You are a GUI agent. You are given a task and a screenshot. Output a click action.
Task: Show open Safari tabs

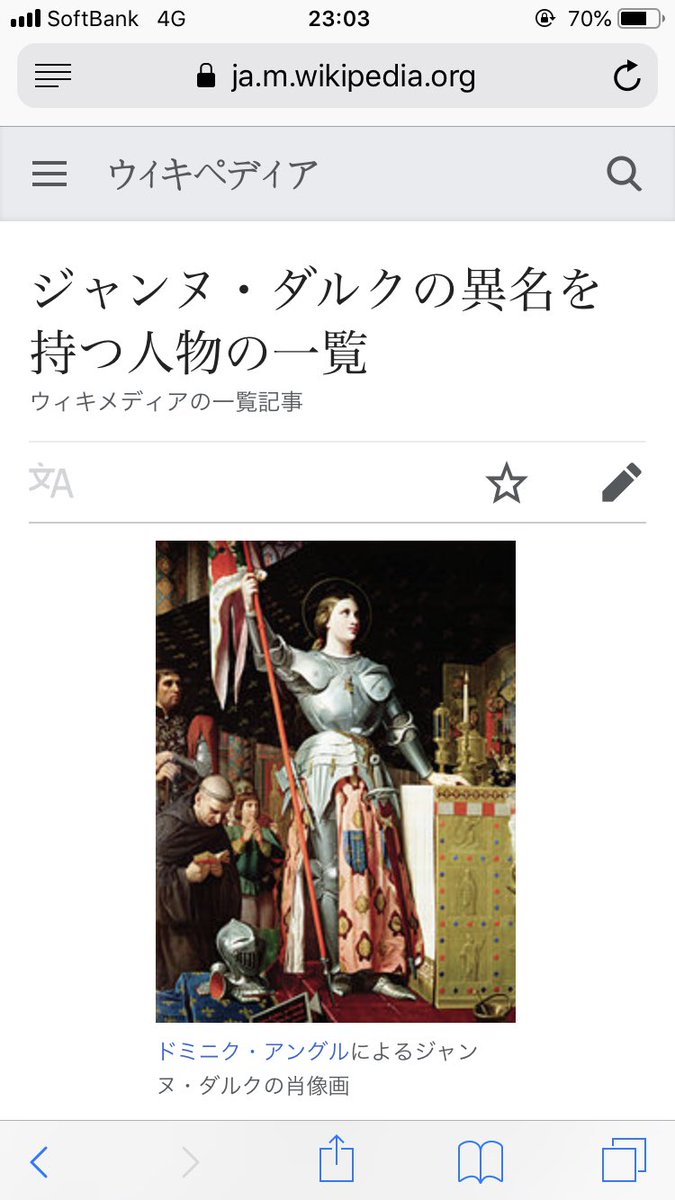coord(624,1161)
